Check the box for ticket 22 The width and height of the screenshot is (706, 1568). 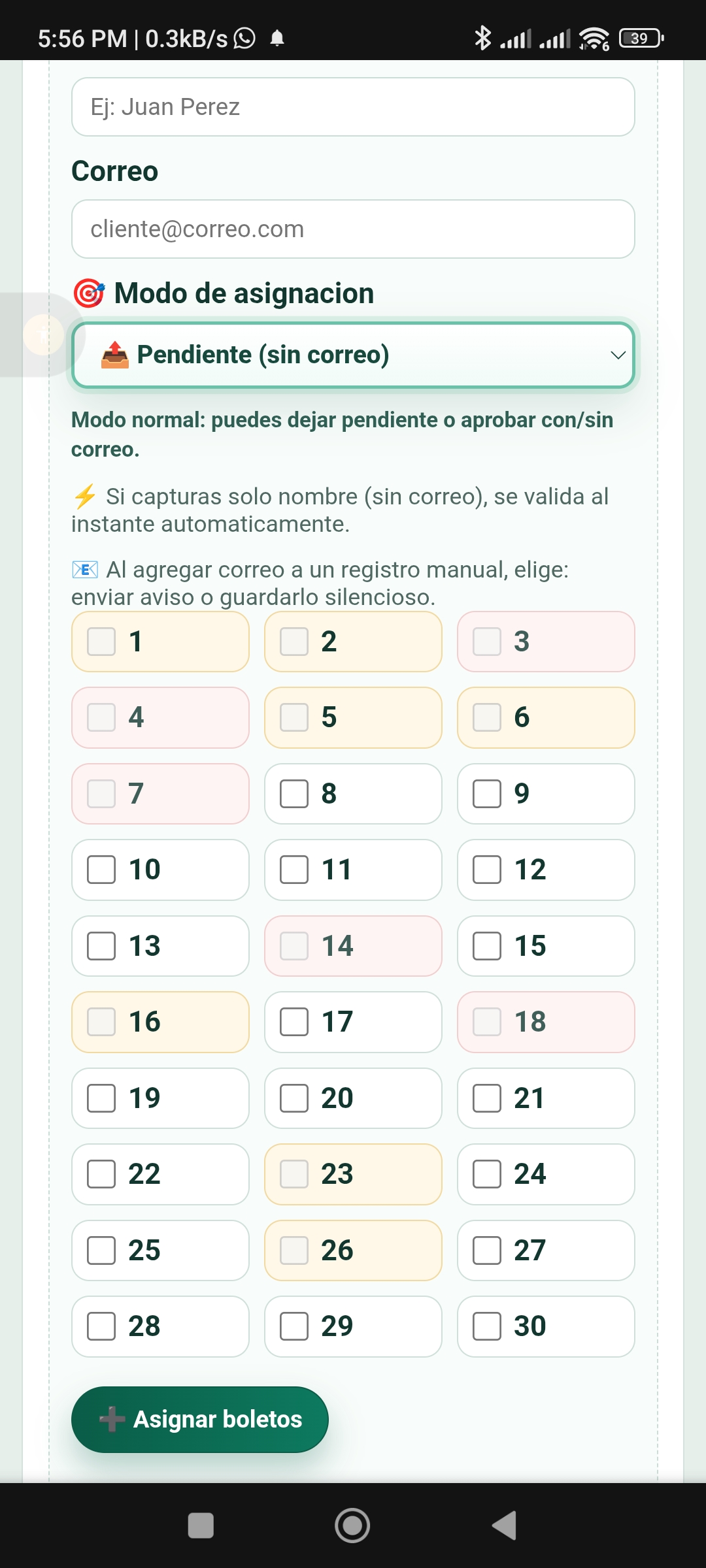[x=101, y=1174]
